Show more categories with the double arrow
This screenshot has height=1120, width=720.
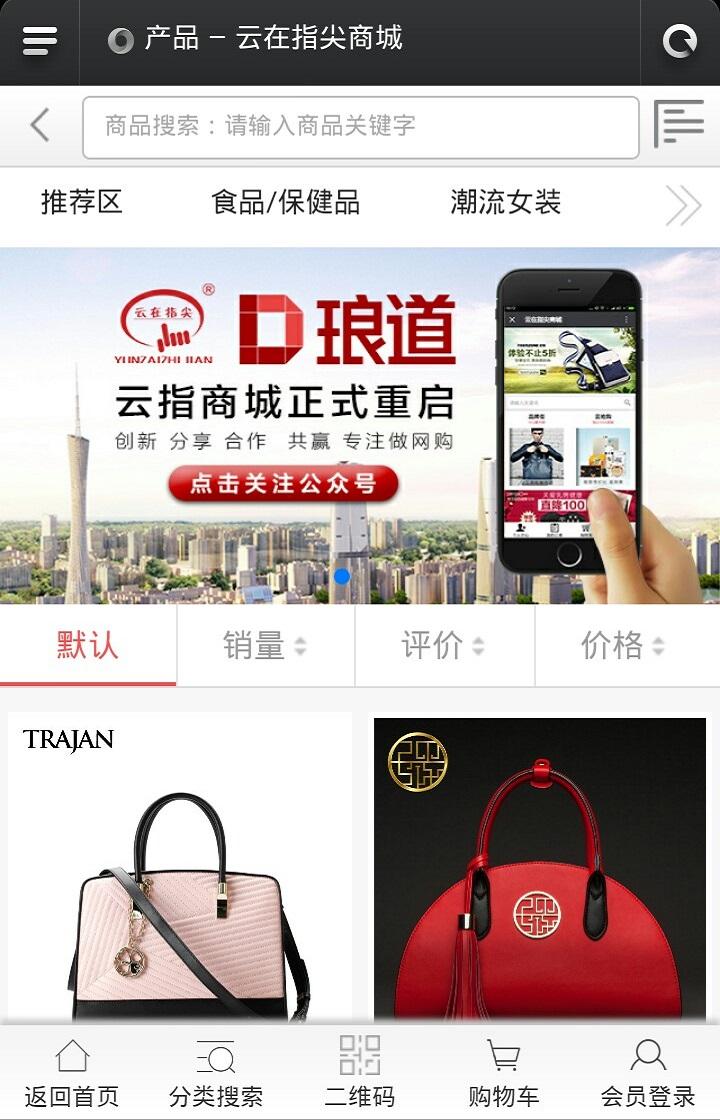tap(683, 206)
